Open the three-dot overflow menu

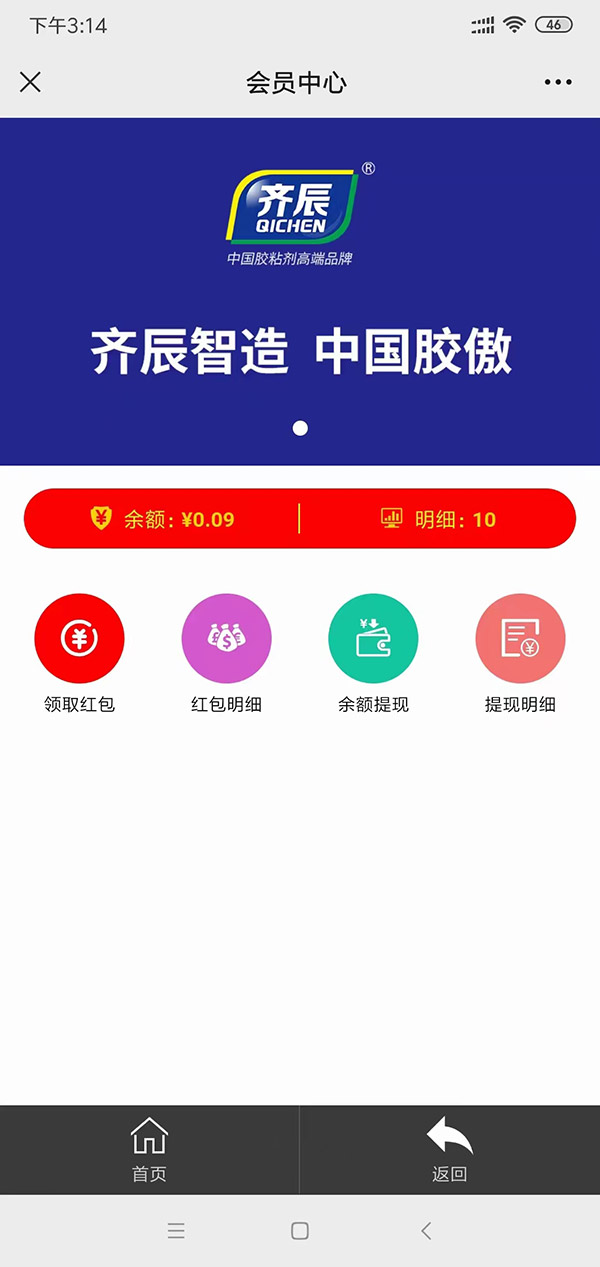pyautogui.click(x=557, y=82)
